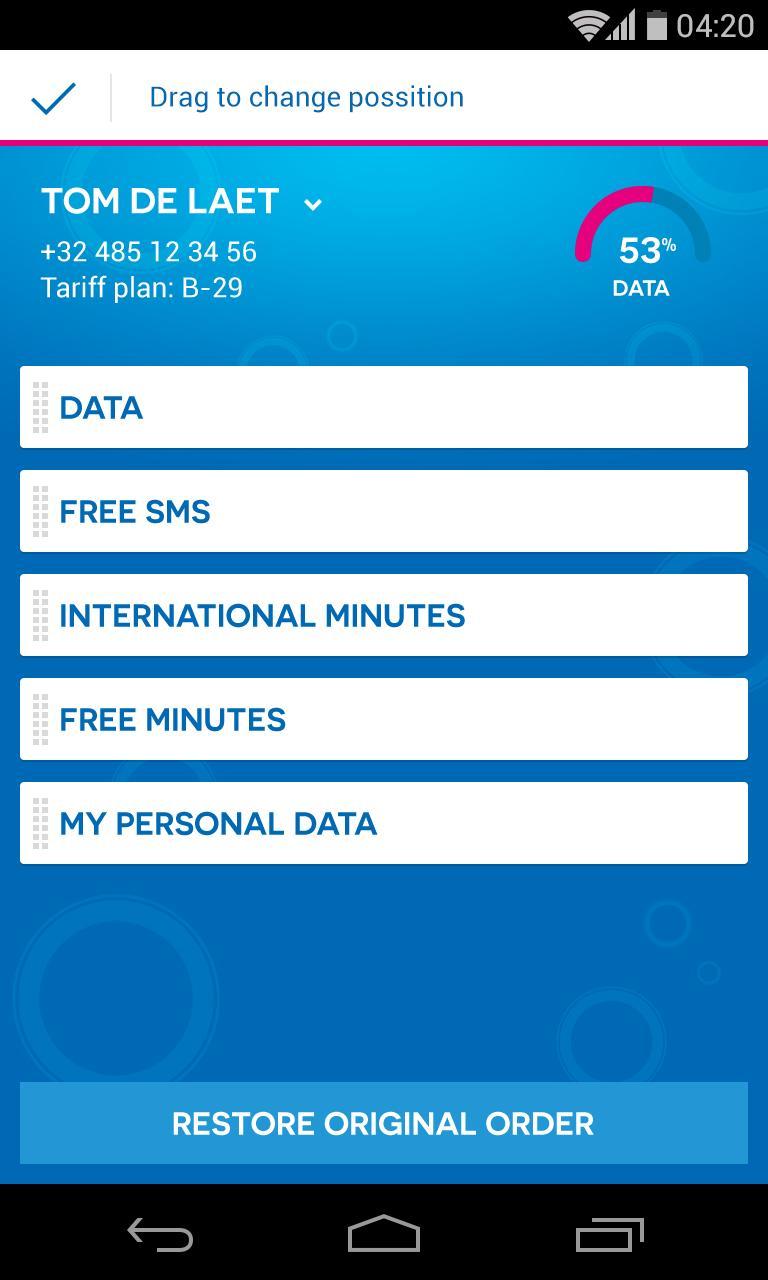Tap the phone number +32 485 12 34 56

click(x=148, y=252)
